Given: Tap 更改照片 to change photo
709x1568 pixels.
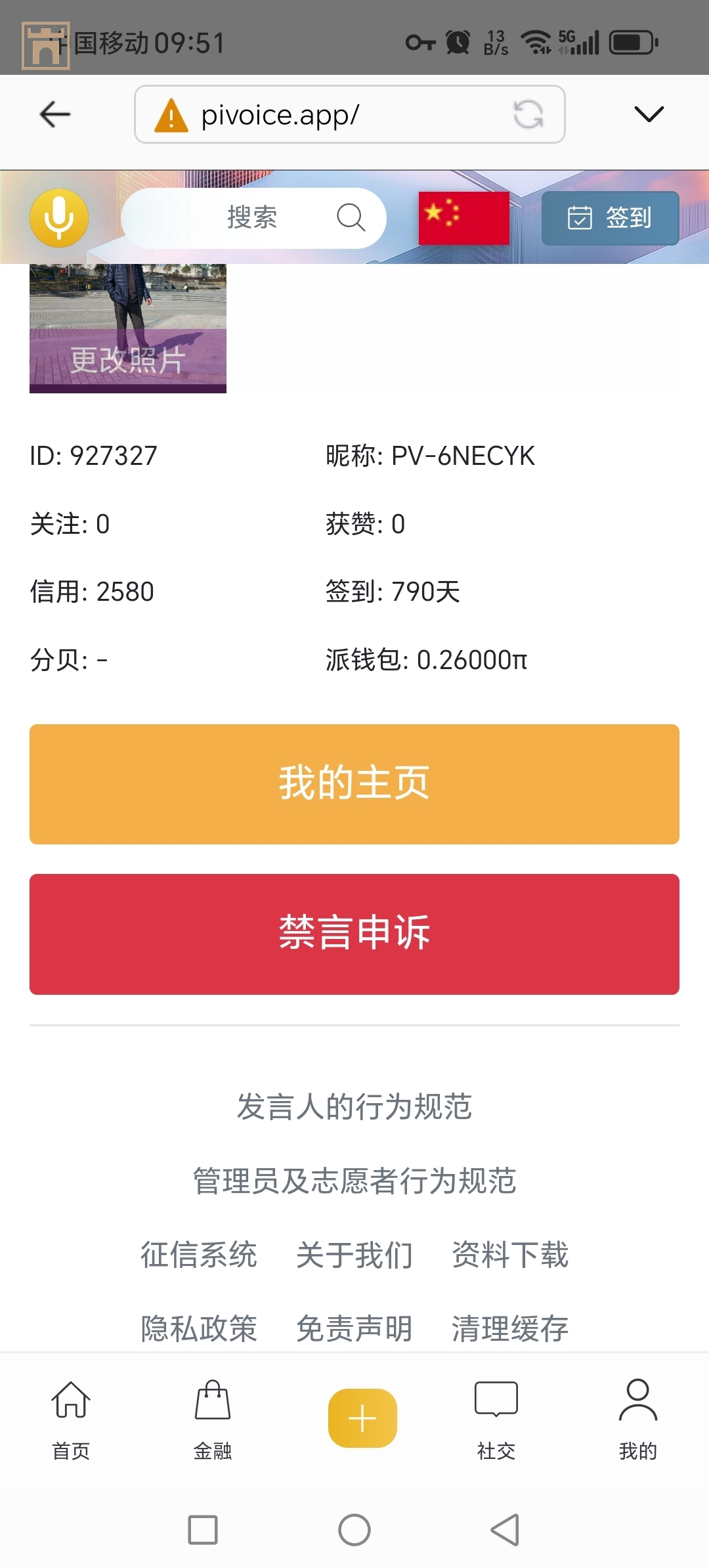Looking at the screenshot, I should pos(127,360).
